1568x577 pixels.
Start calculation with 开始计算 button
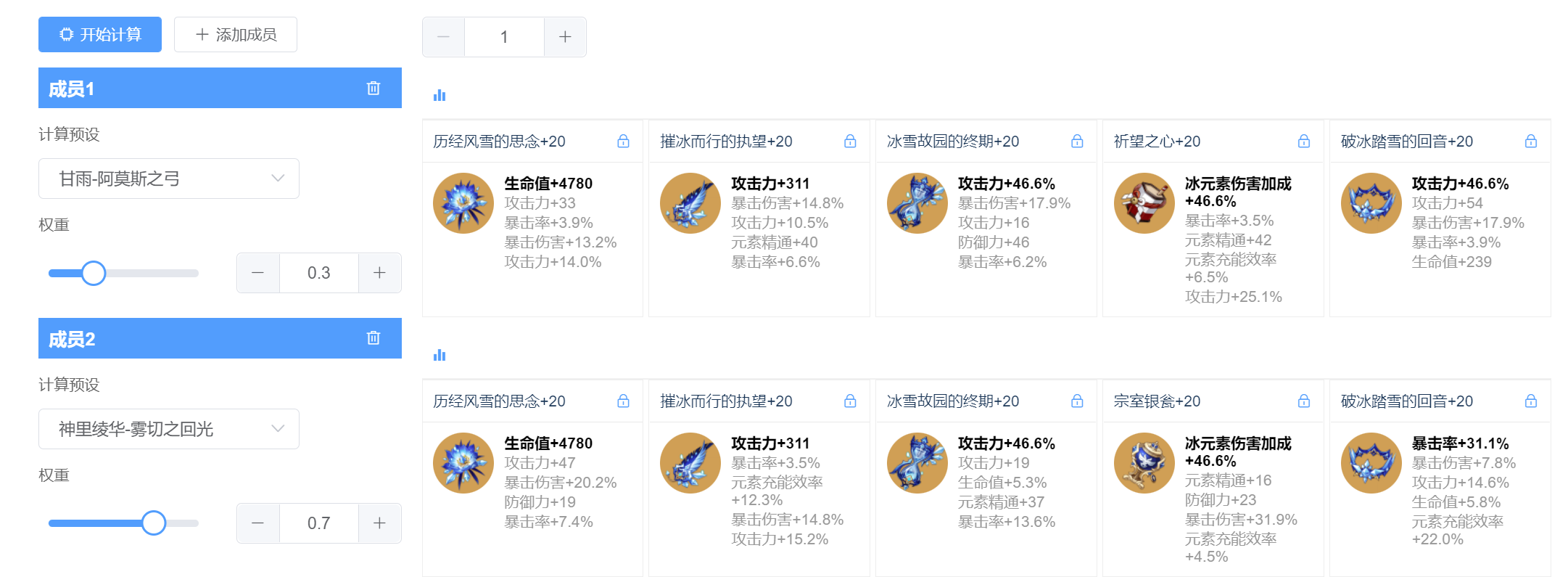point(100,35)
